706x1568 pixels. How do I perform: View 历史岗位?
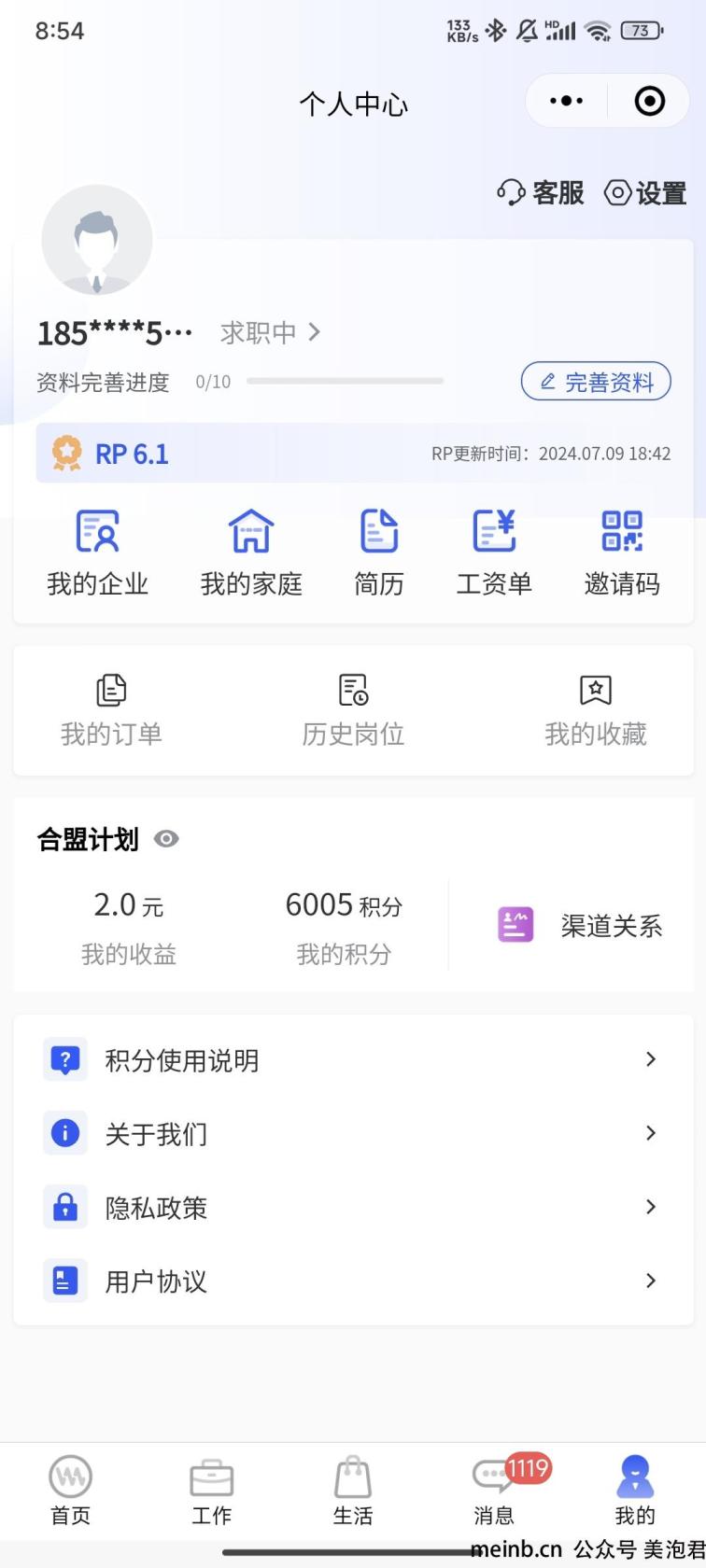pos(353,711)
